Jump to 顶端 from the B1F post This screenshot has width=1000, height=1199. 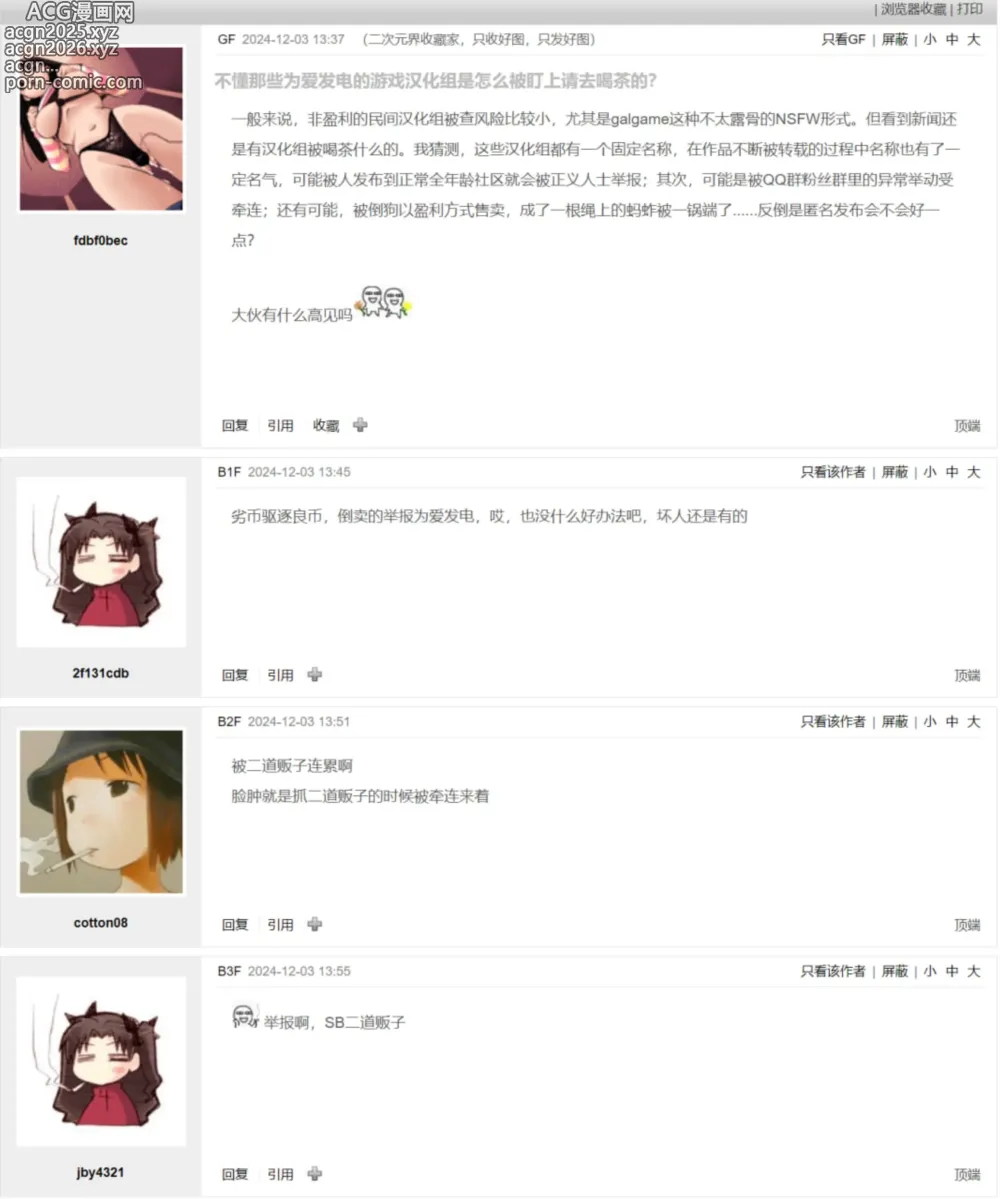click(967, 675)
